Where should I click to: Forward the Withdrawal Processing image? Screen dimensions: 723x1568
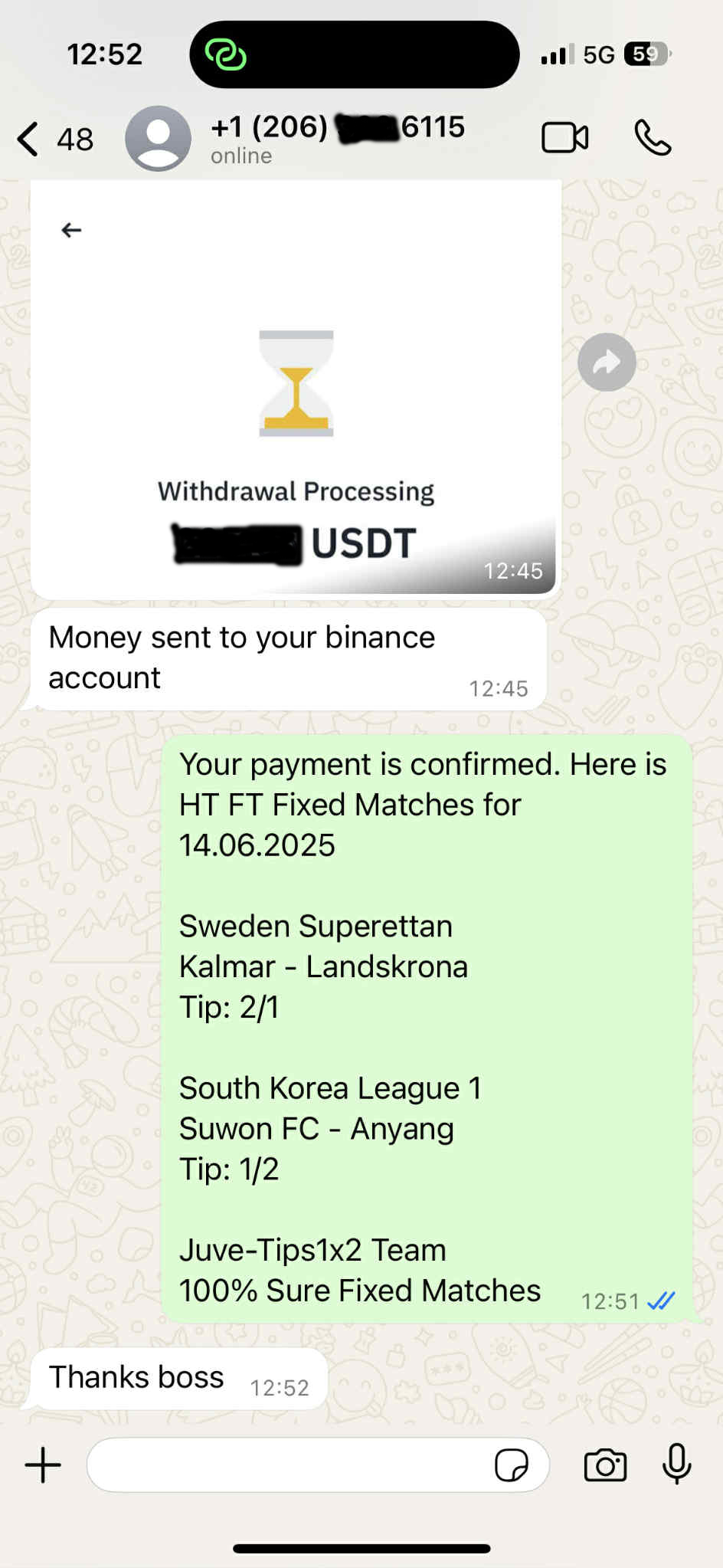click(607, 362)
